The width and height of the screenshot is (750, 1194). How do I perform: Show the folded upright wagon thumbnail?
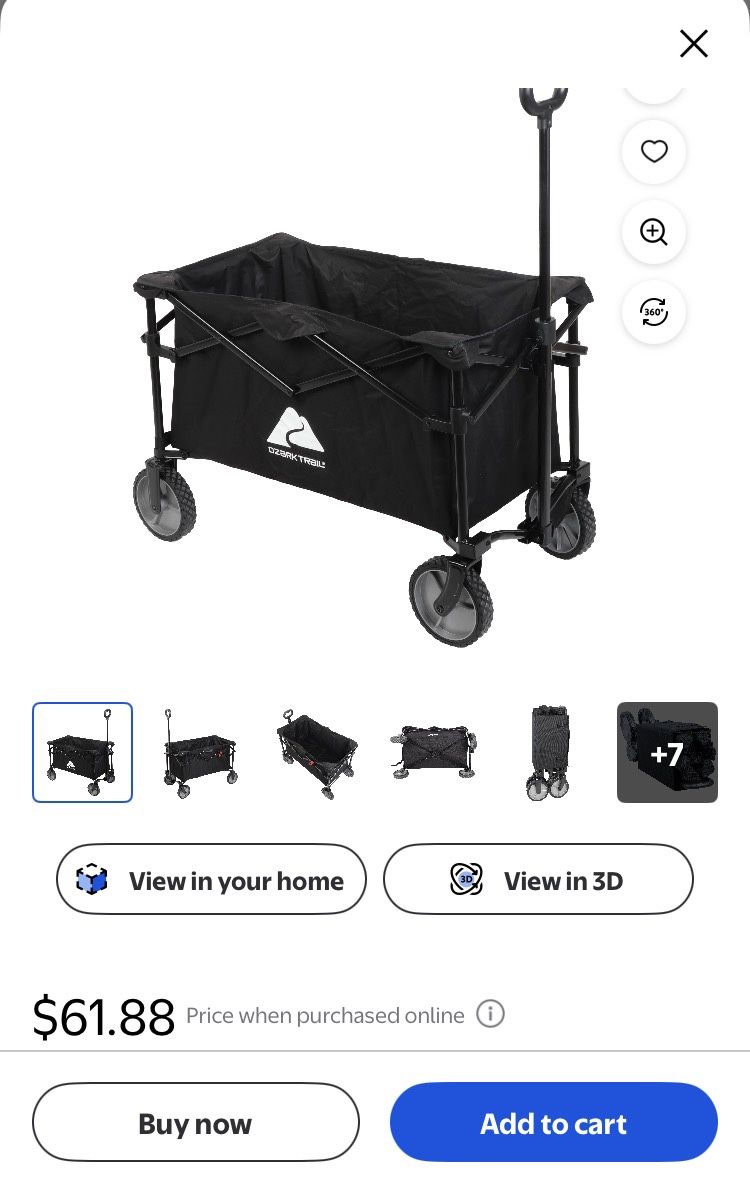(549, 752)
